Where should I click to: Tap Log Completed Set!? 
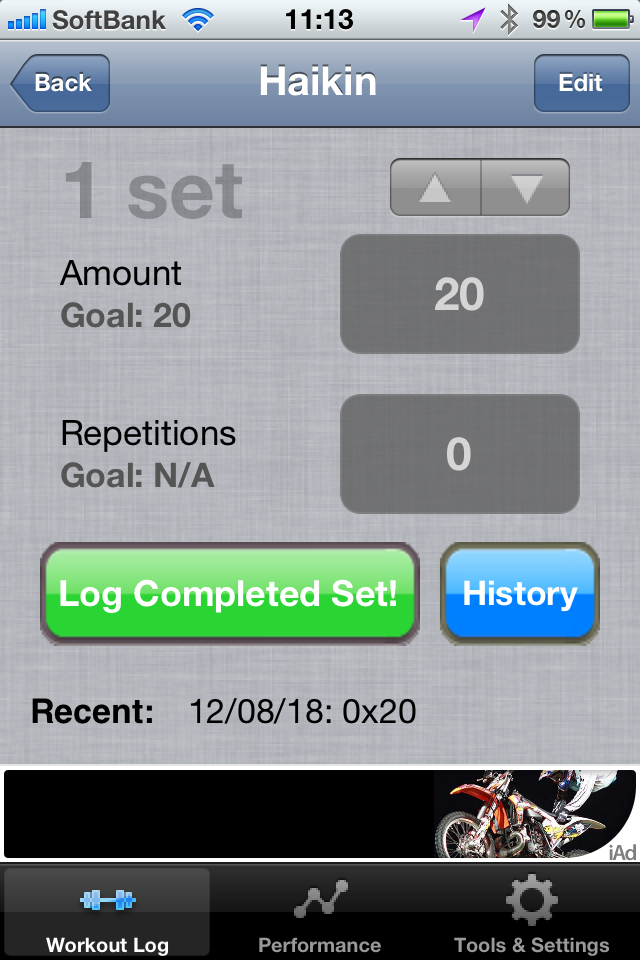pos(229,593)
